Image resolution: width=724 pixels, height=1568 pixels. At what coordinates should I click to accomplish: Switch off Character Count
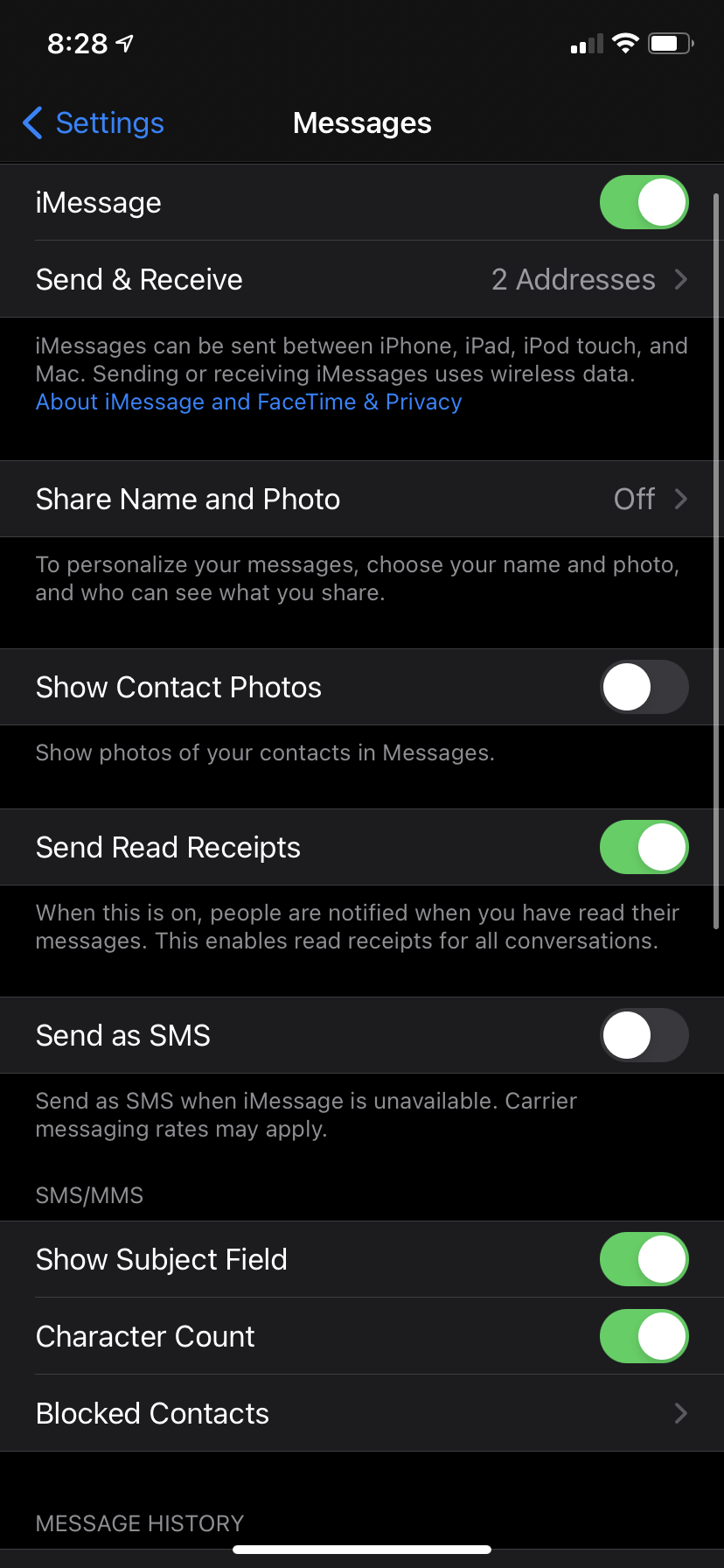coord(644,1336)
